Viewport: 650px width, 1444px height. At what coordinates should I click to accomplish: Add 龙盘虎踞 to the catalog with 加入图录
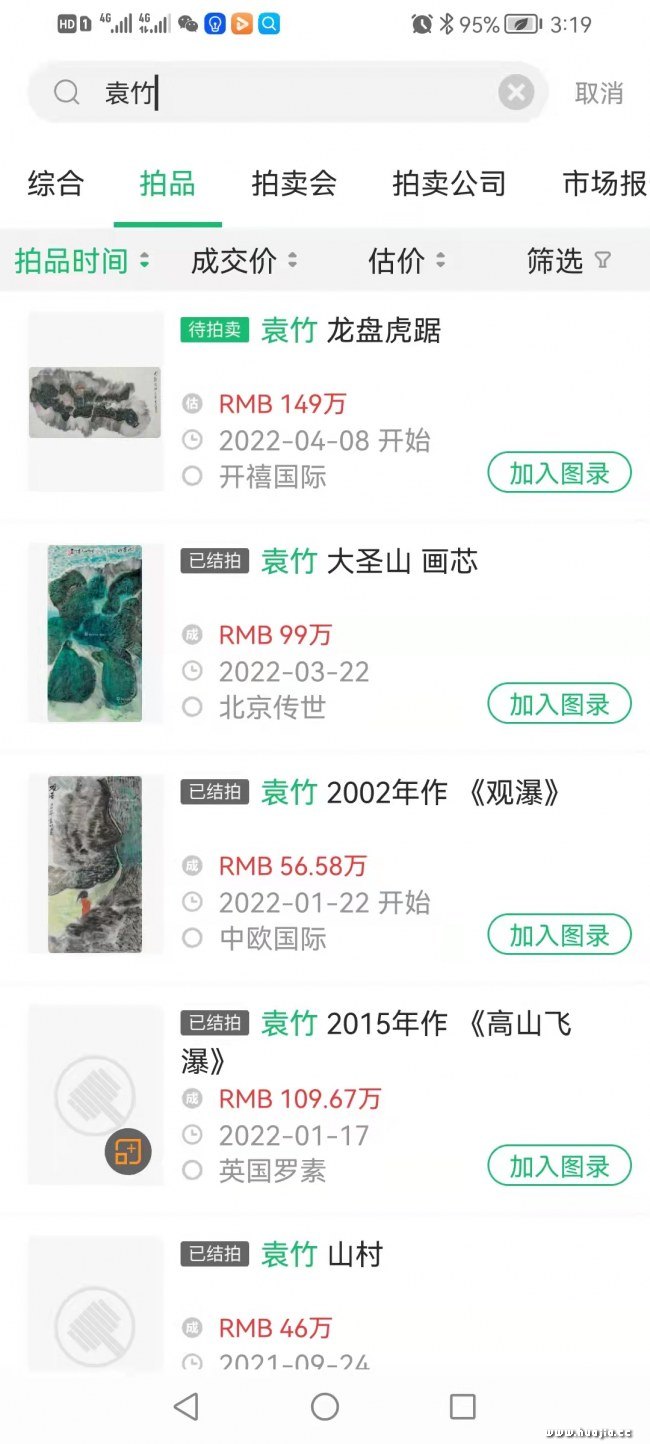tap(559, 473)
